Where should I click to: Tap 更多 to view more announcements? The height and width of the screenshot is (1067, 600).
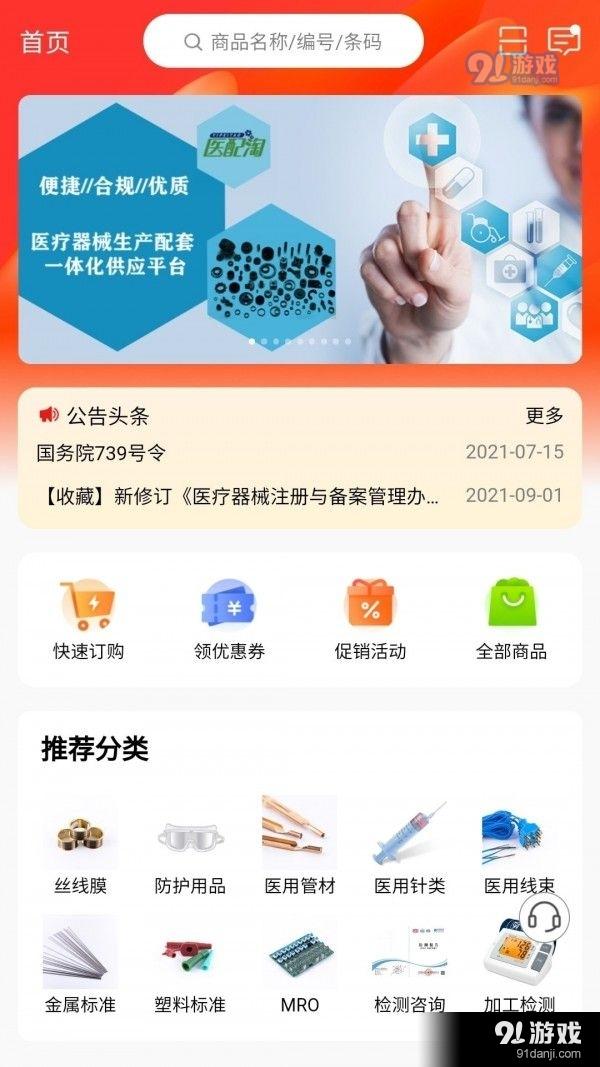(544, 416)
